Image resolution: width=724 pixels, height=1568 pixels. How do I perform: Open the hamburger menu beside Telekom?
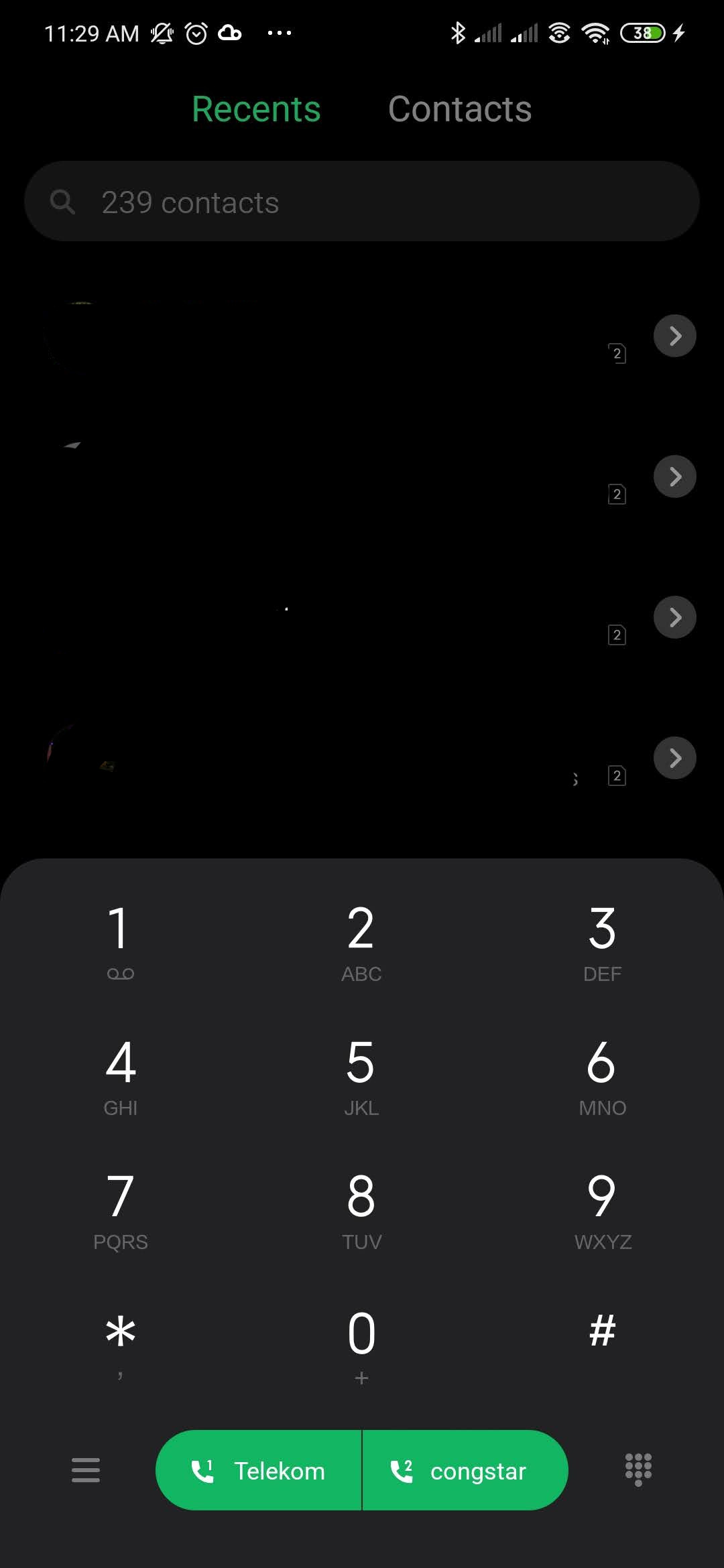pyautogui.click(x=86, y=1470)
